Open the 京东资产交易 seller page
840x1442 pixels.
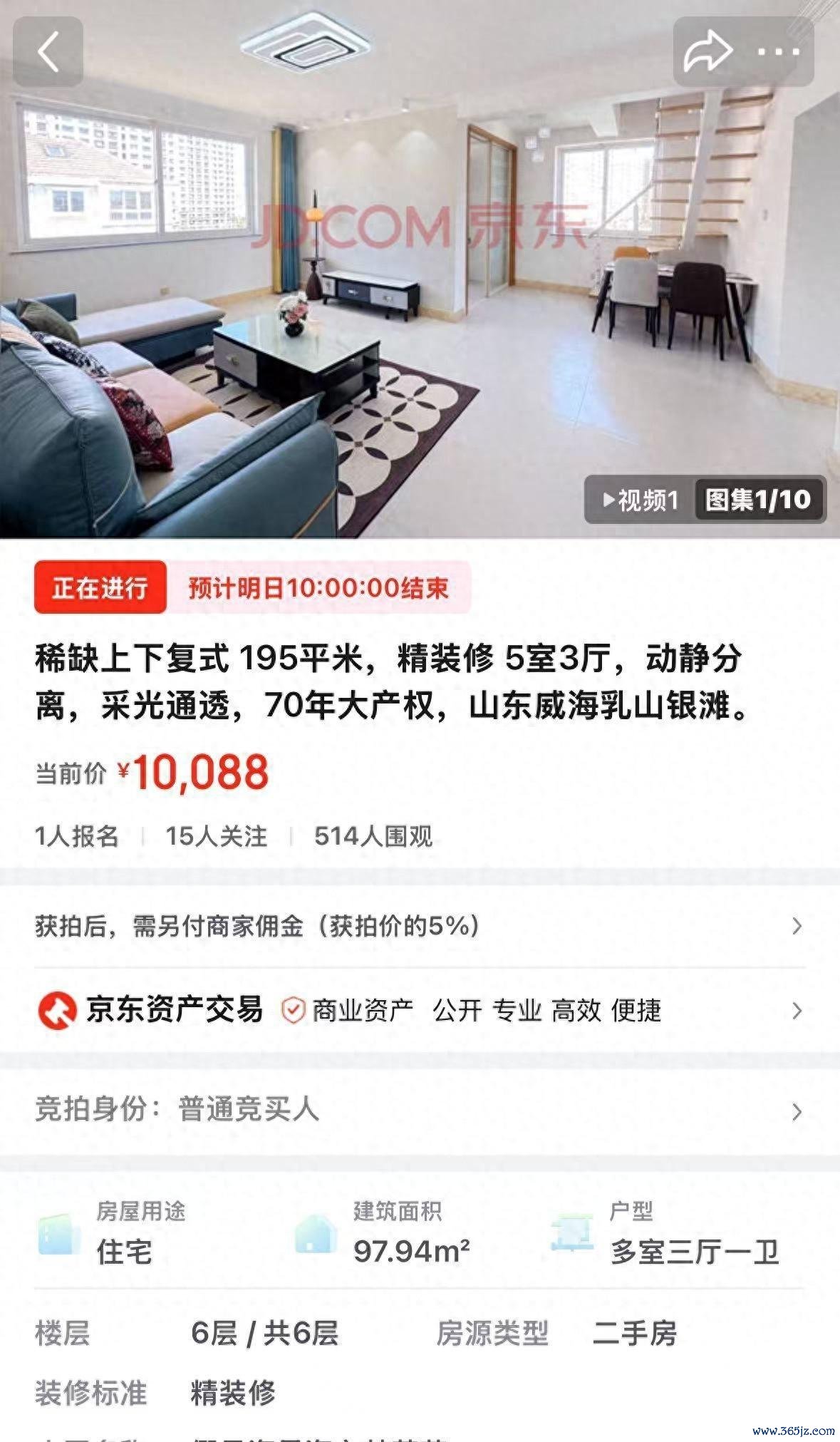pyautogui.click(x=419, y=1010)
